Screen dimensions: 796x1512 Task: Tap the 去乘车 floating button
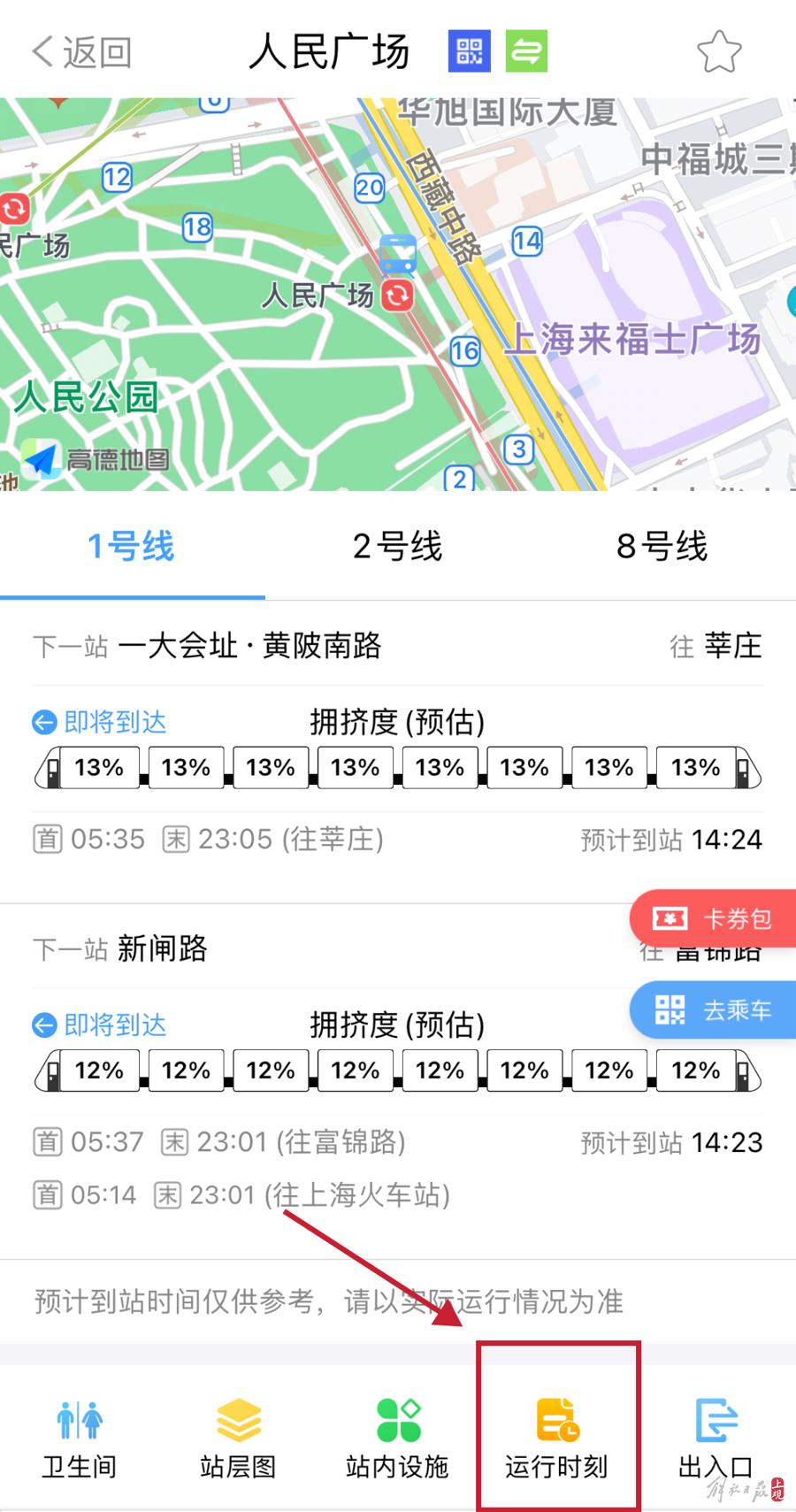(714, 1009)
